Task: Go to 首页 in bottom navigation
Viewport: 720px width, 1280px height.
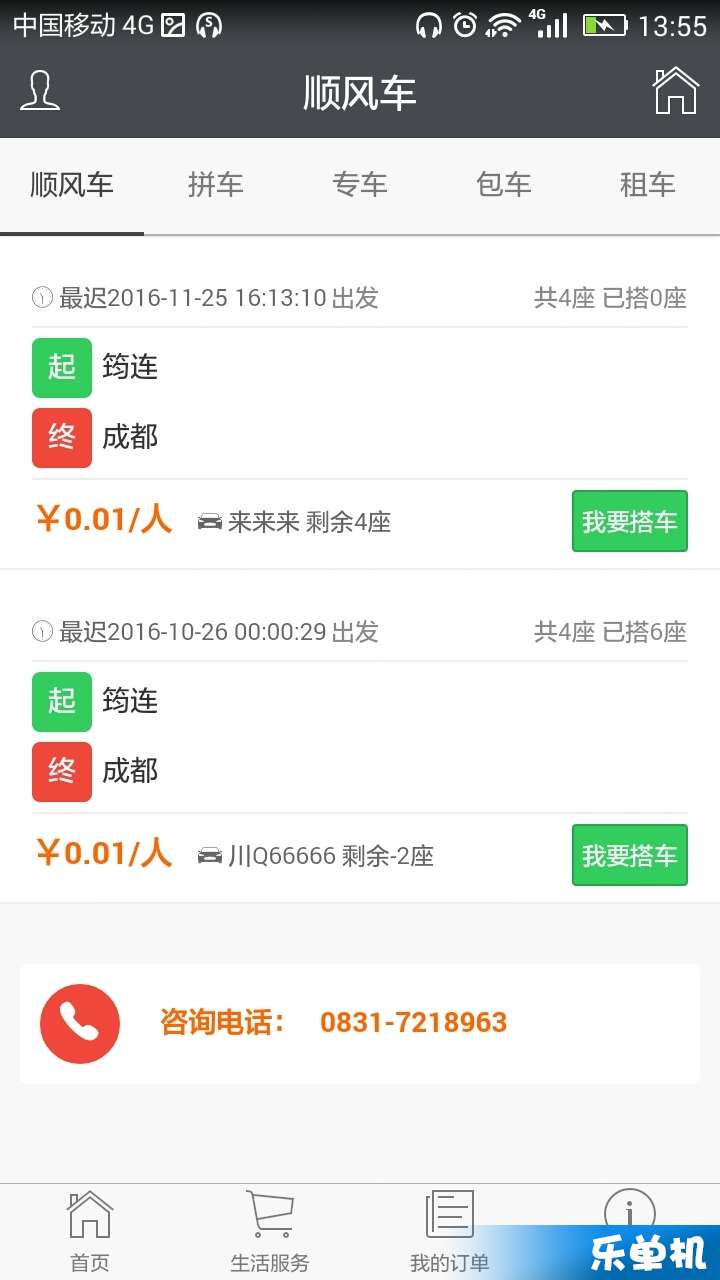Action: [x=90, y=1232]
